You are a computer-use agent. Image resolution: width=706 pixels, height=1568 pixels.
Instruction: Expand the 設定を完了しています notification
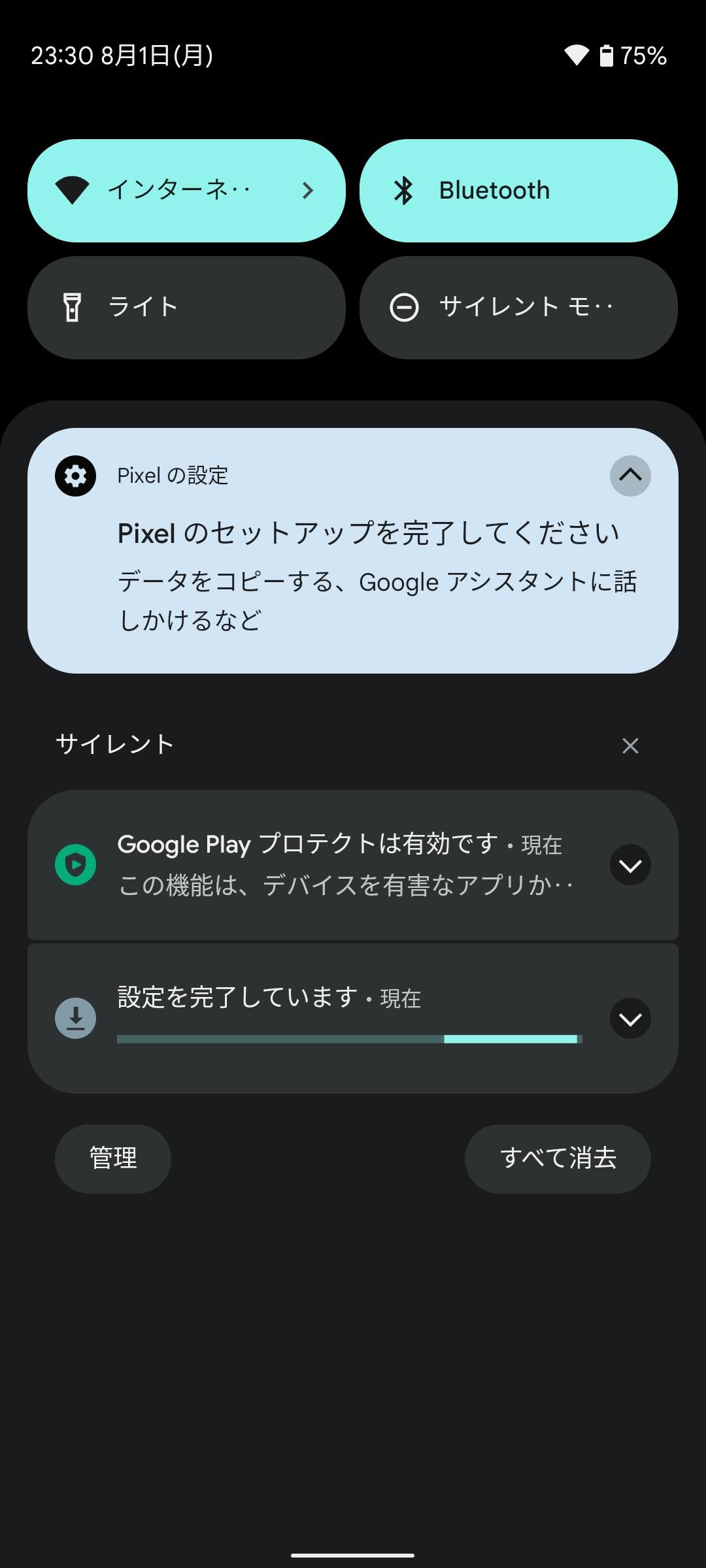[x=630, y=1019]
